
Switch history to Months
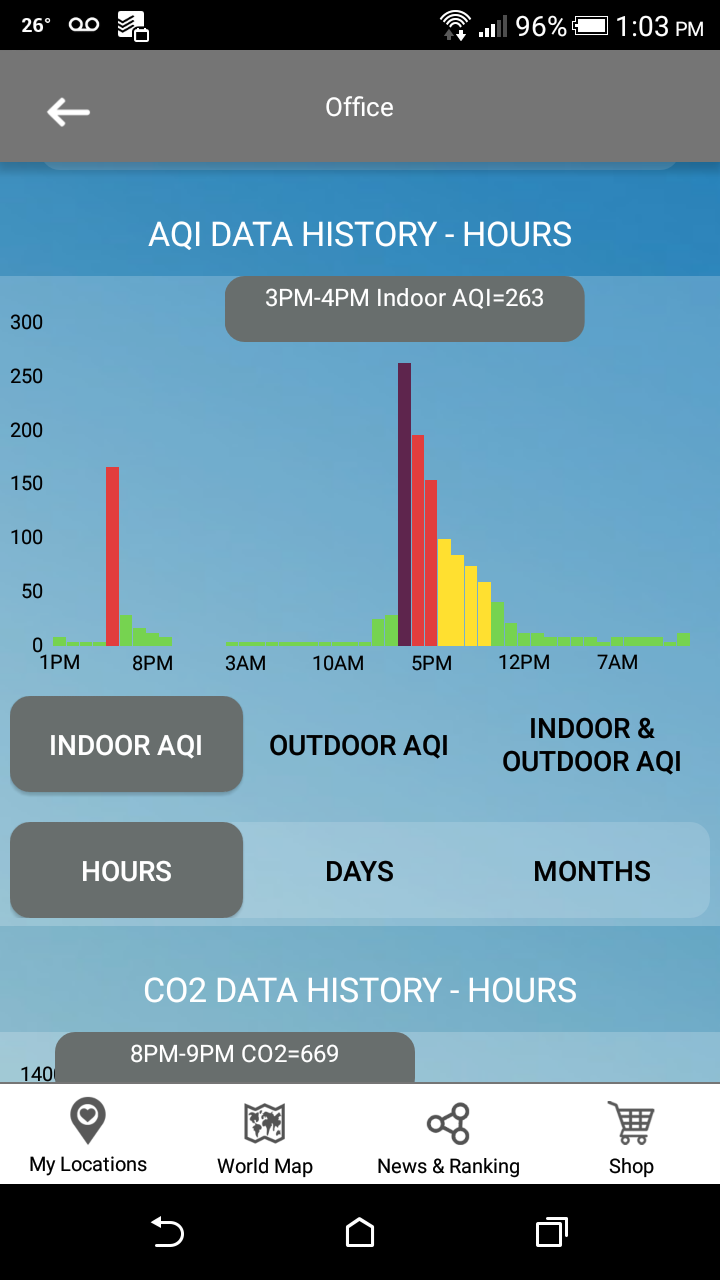[x=592, y=871]
